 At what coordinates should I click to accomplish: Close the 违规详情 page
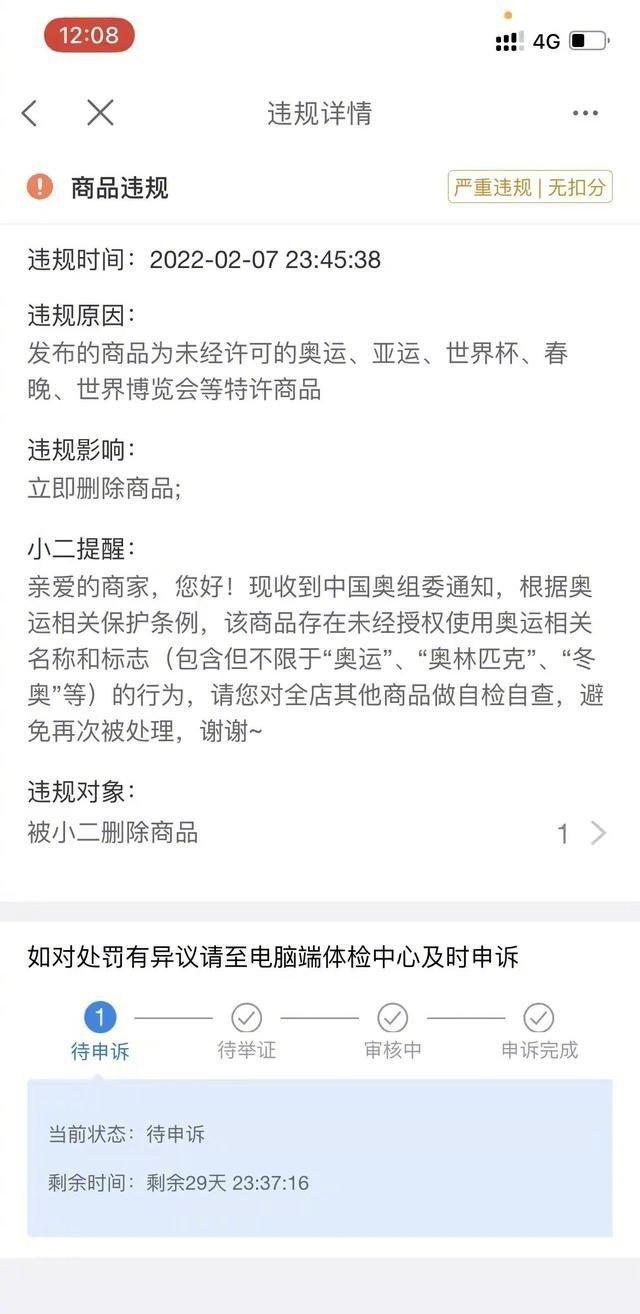coord(100,113)
